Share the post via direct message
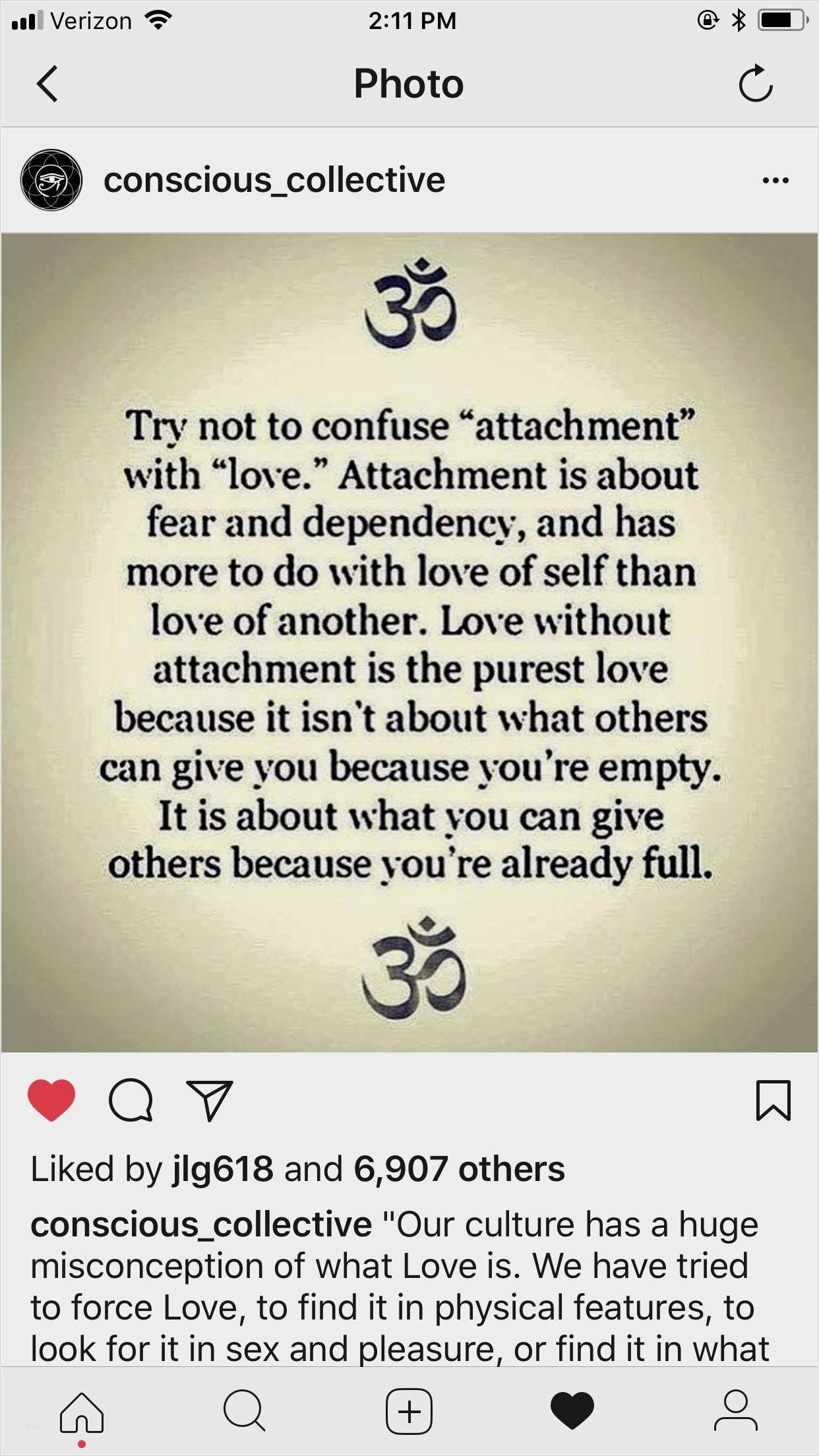This screenshot has width=819, height=1456. 210,1100
